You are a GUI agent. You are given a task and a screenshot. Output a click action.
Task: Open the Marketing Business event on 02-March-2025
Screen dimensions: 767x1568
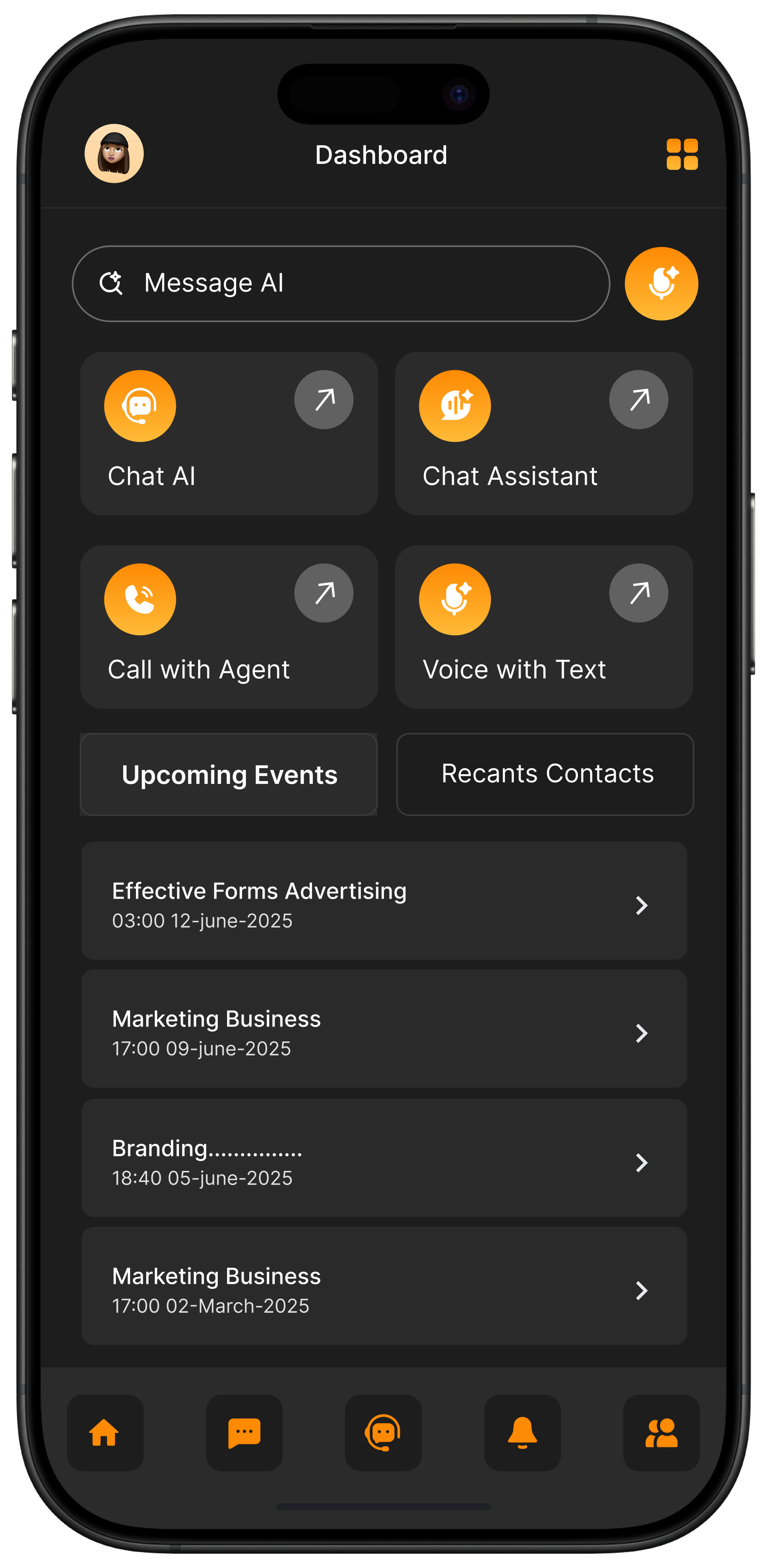(x=383, y=1286)
